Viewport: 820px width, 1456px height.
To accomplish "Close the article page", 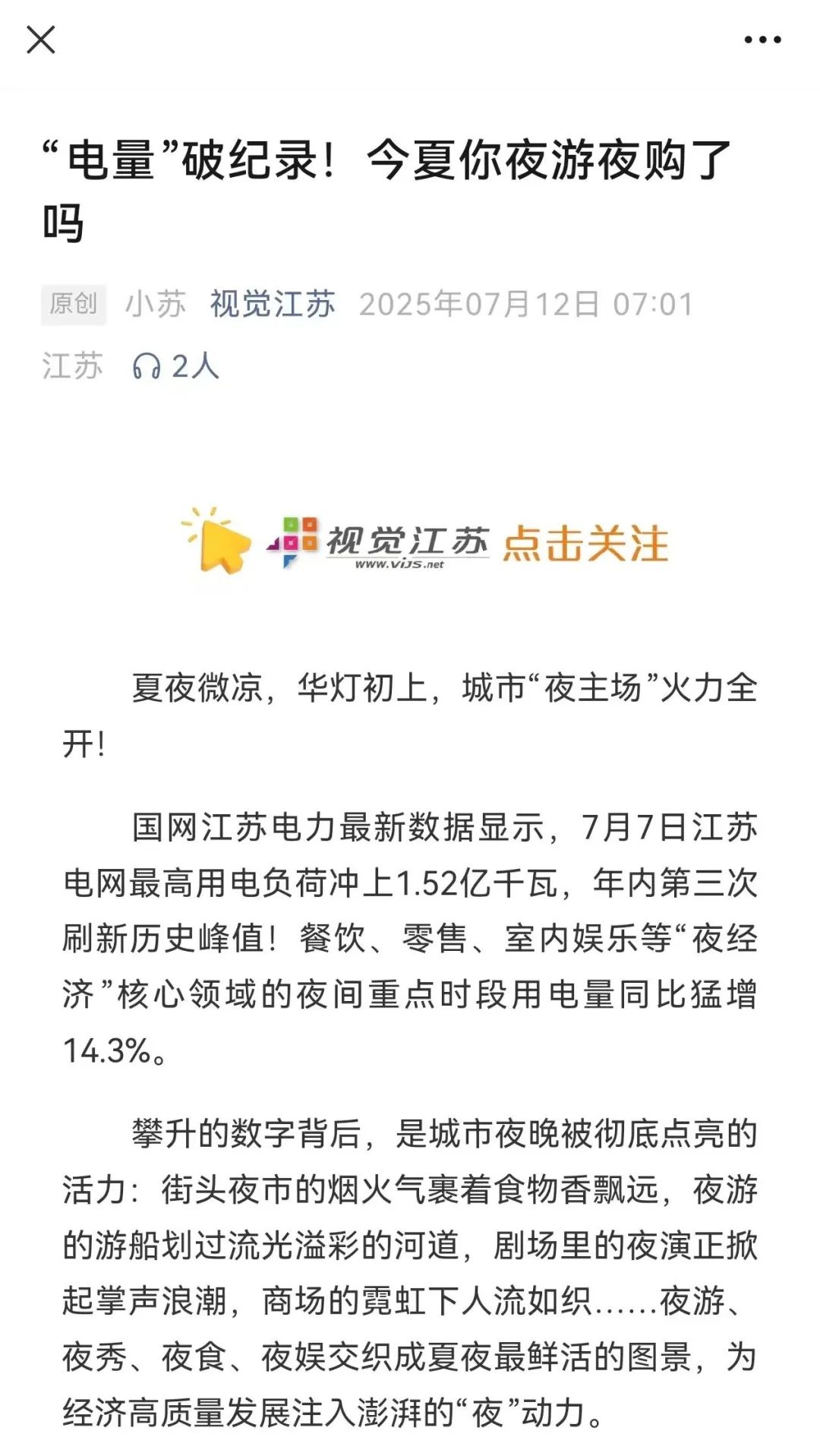I will pyautogui.click(x=41, y=39).
